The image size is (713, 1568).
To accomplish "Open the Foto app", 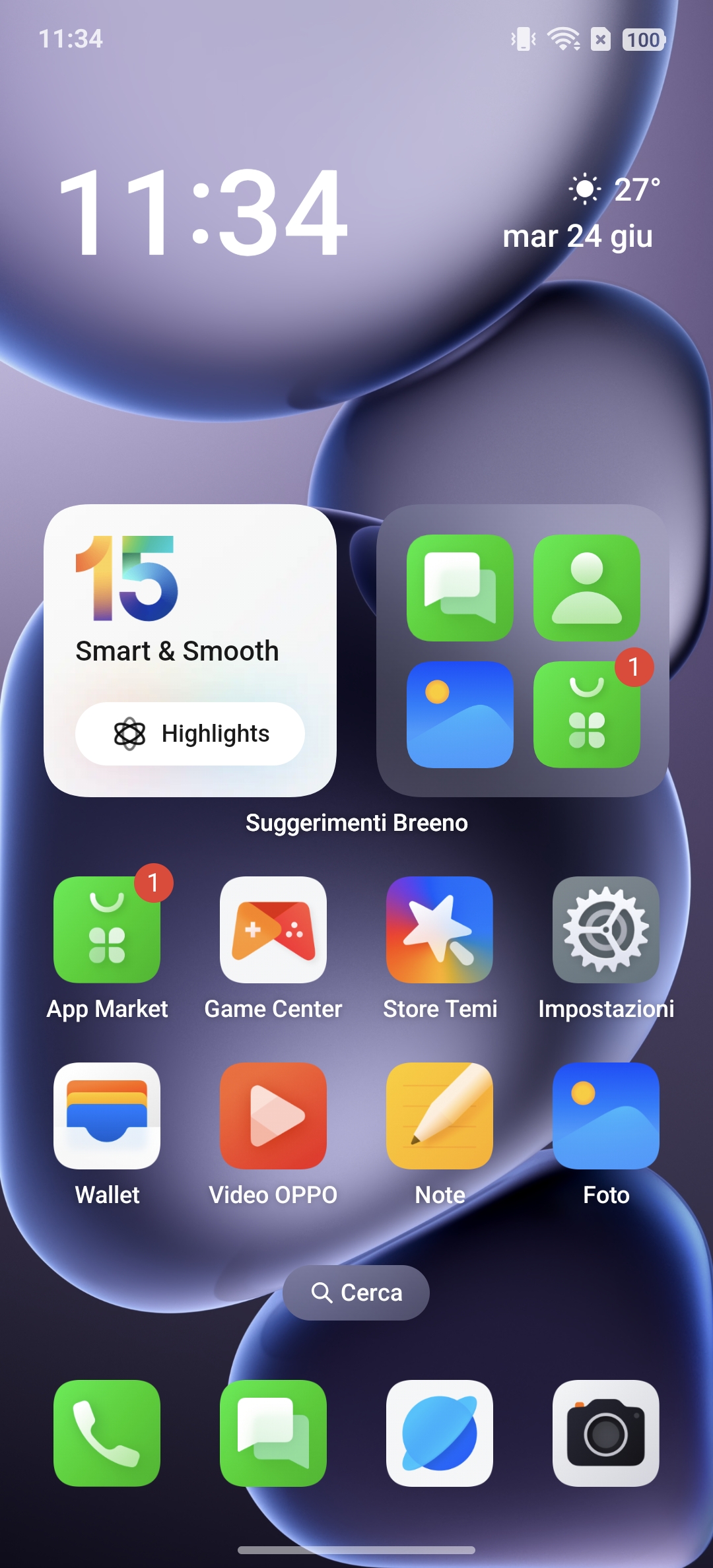I will 606,1116.
